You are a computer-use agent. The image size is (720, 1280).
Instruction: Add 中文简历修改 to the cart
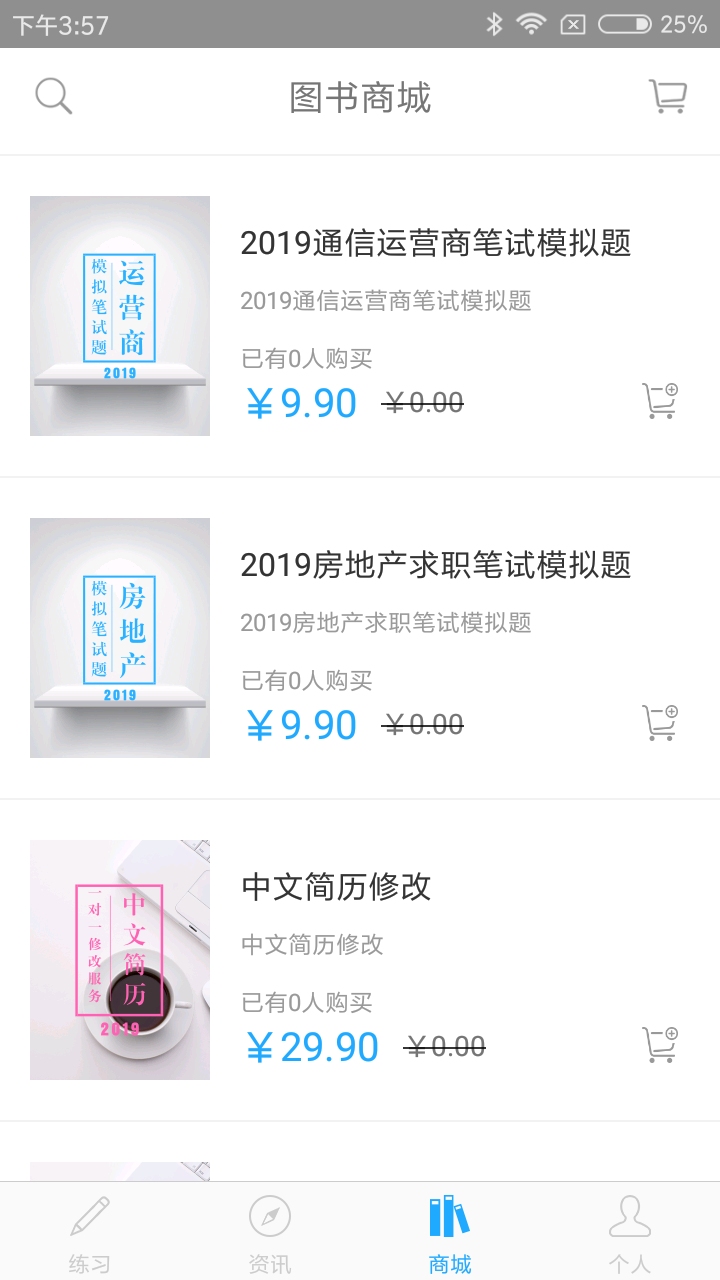pyautogui.click(x=660, y=1045)
